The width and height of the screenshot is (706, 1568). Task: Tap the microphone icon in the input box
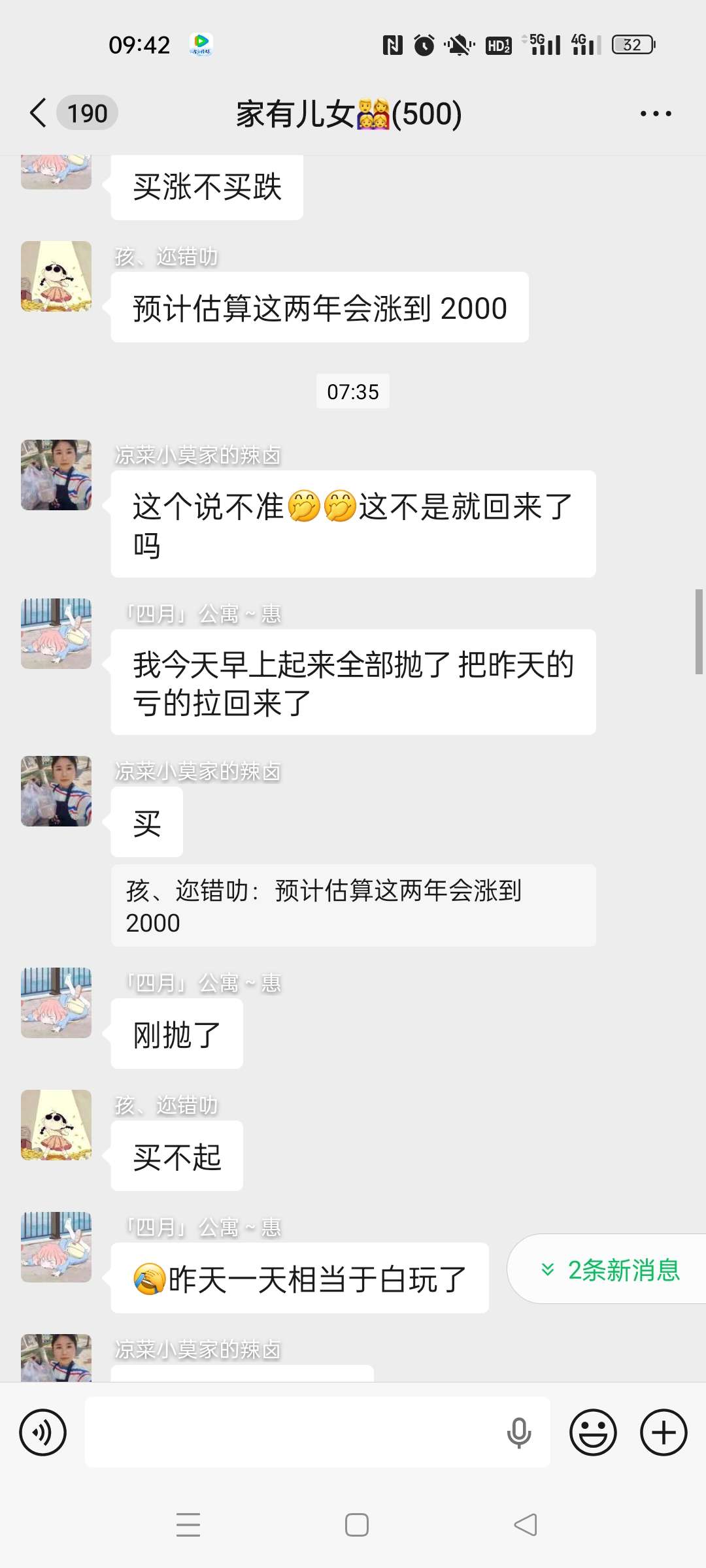pyautogui.click(x=518, y=1433)
